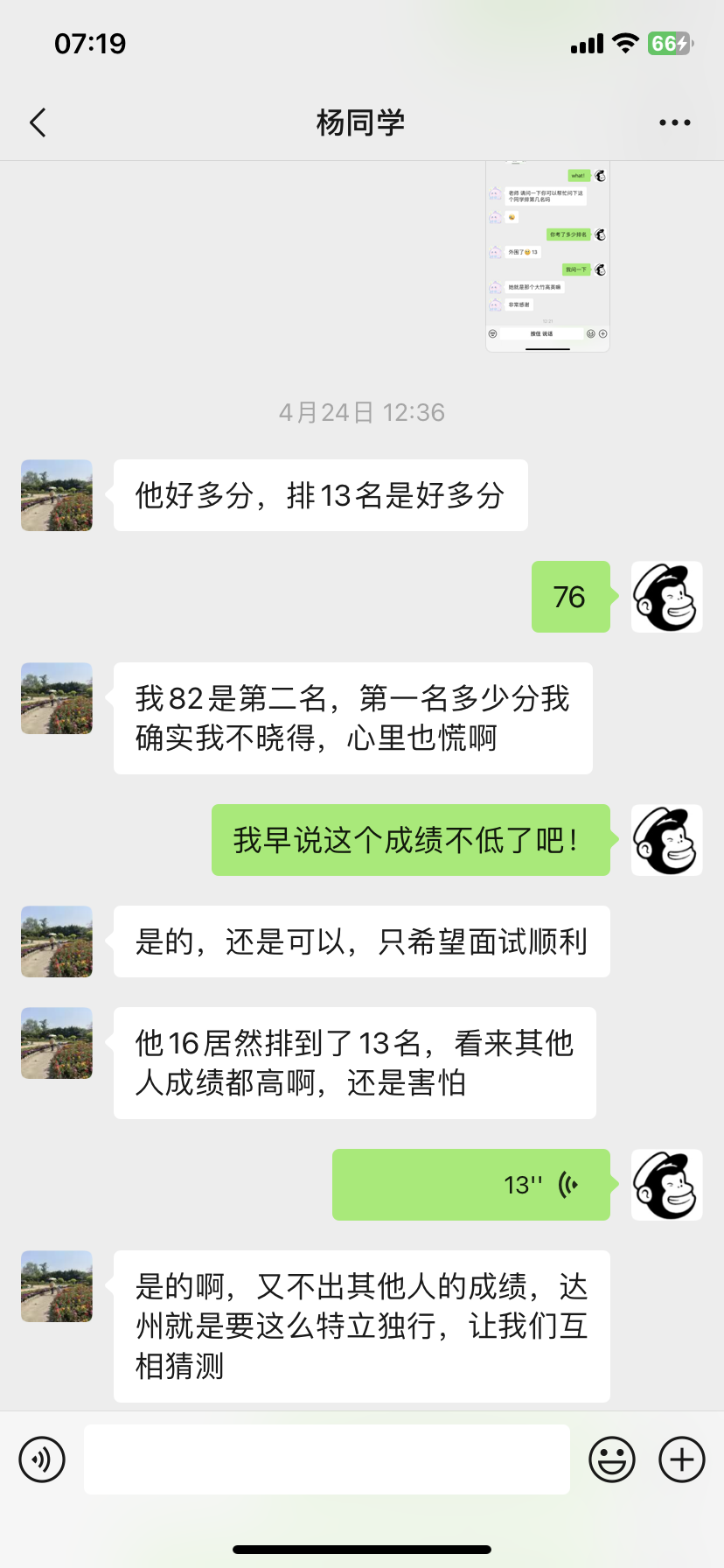Go back from the 杨同学 chat

38,123
